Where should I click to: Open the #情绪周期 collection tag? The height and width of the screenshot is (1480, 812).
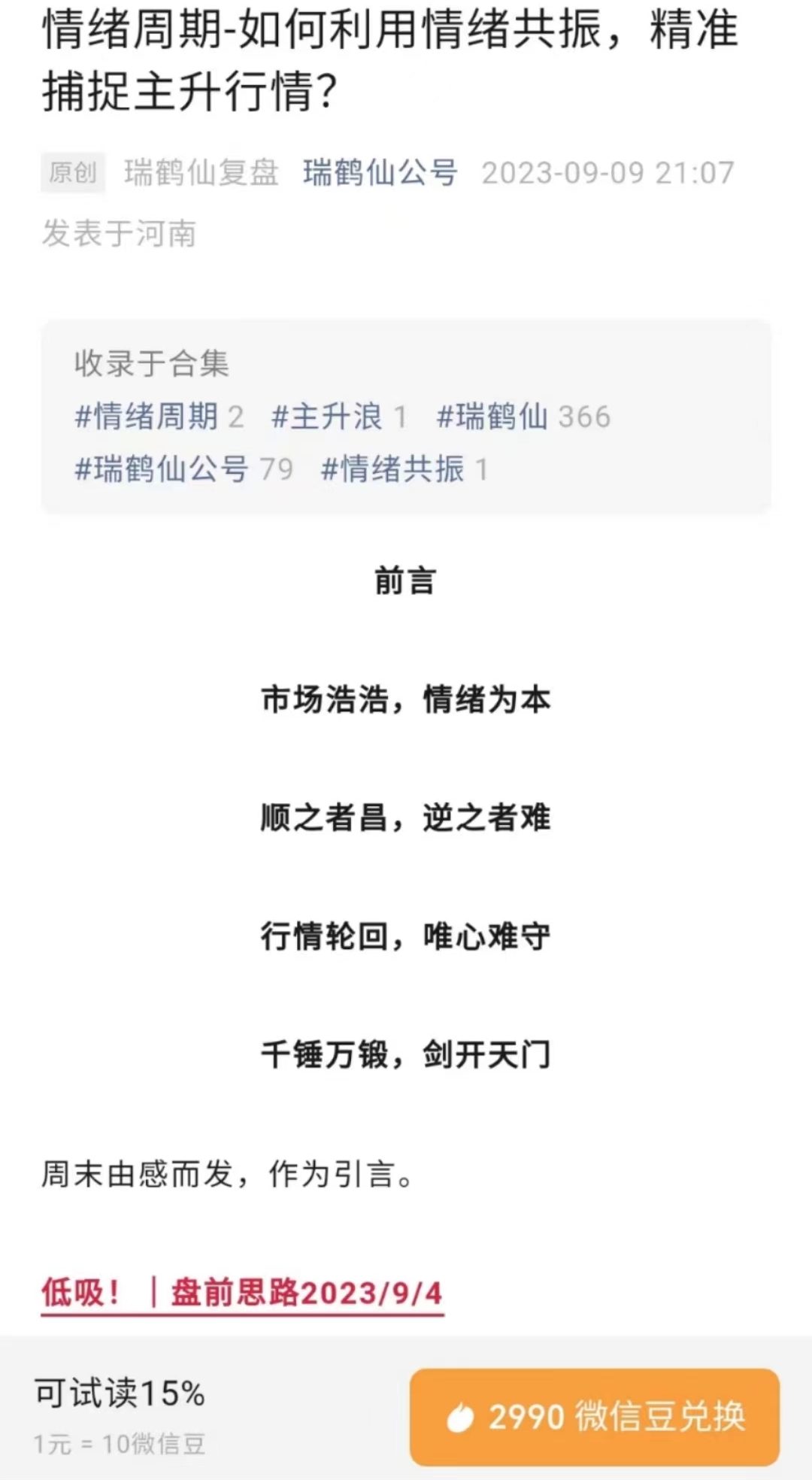click(x=147, y=417)
